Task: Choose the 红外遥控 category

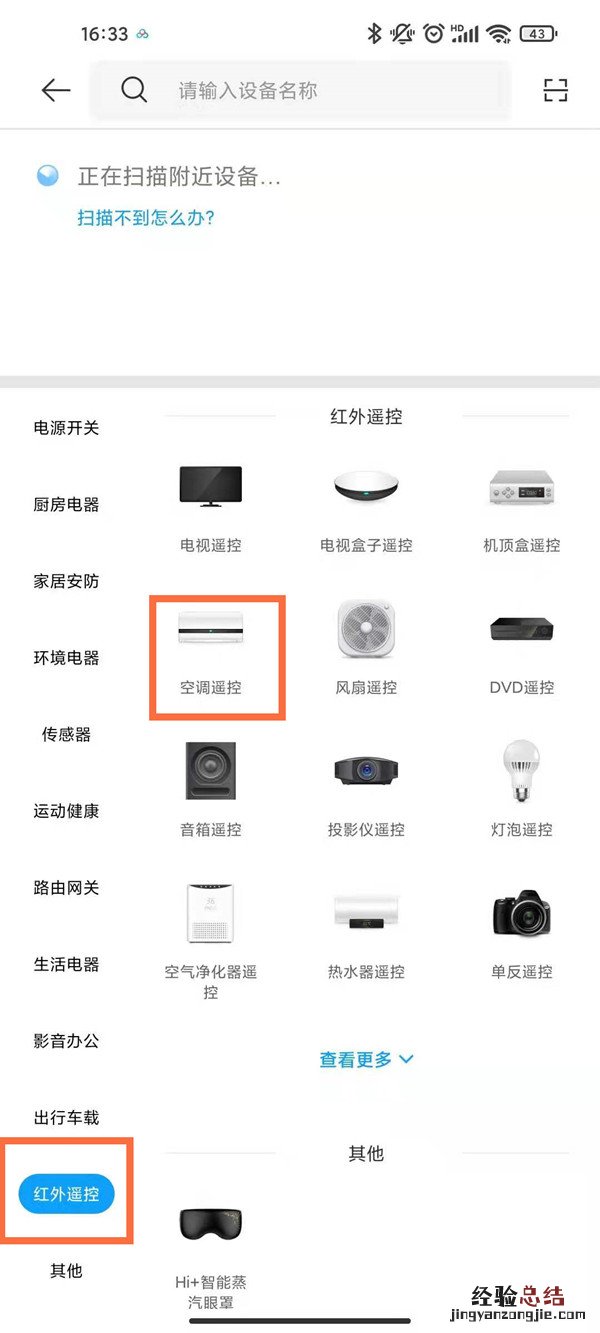Action: pos(67,1194)
